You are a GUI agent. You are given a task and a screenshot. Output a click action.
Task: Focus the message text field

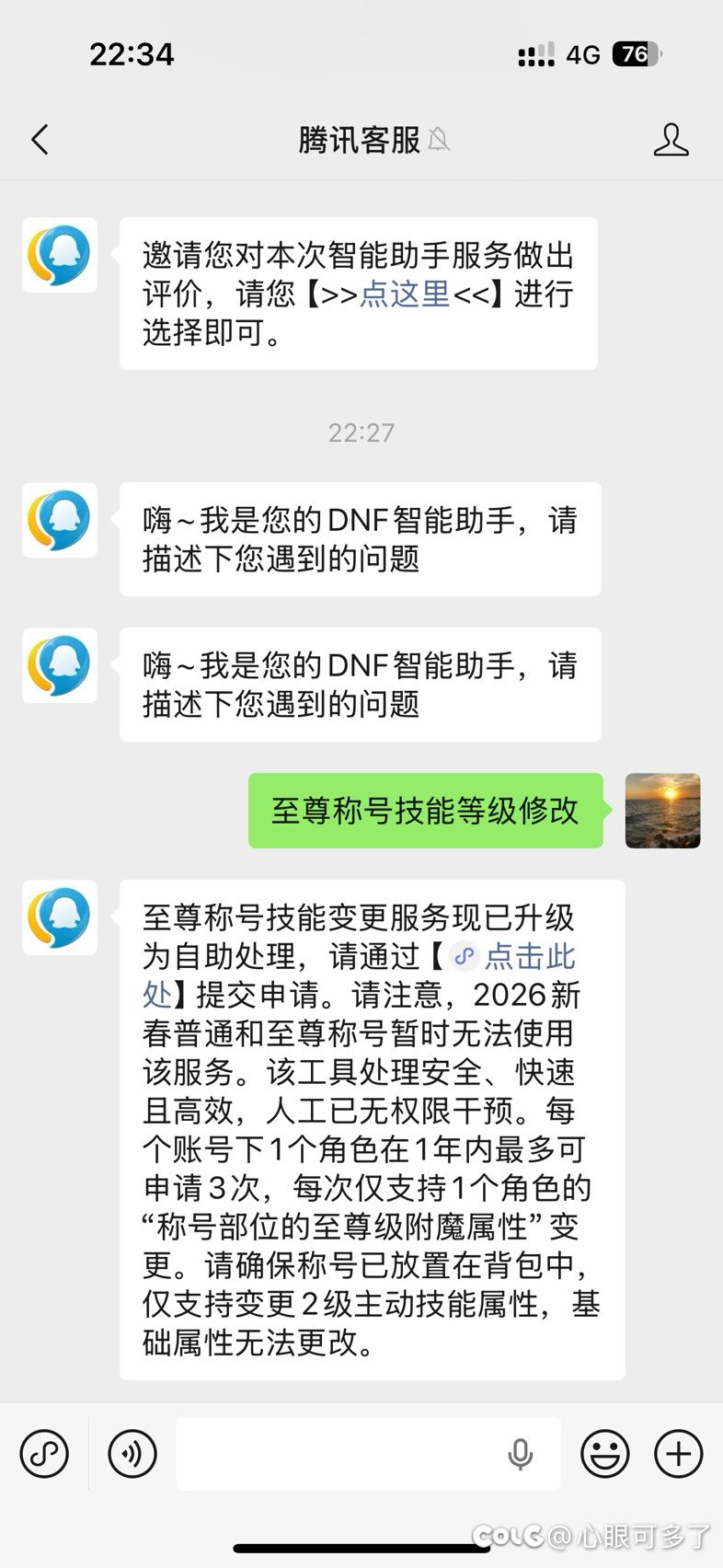[x=340, y=1454]
